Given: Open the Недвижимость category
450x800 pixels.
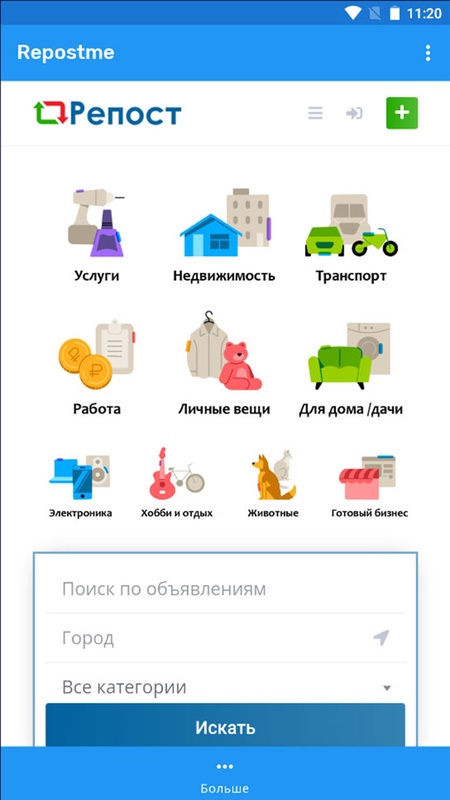Looking at the screenshot, I should [224, 235].
